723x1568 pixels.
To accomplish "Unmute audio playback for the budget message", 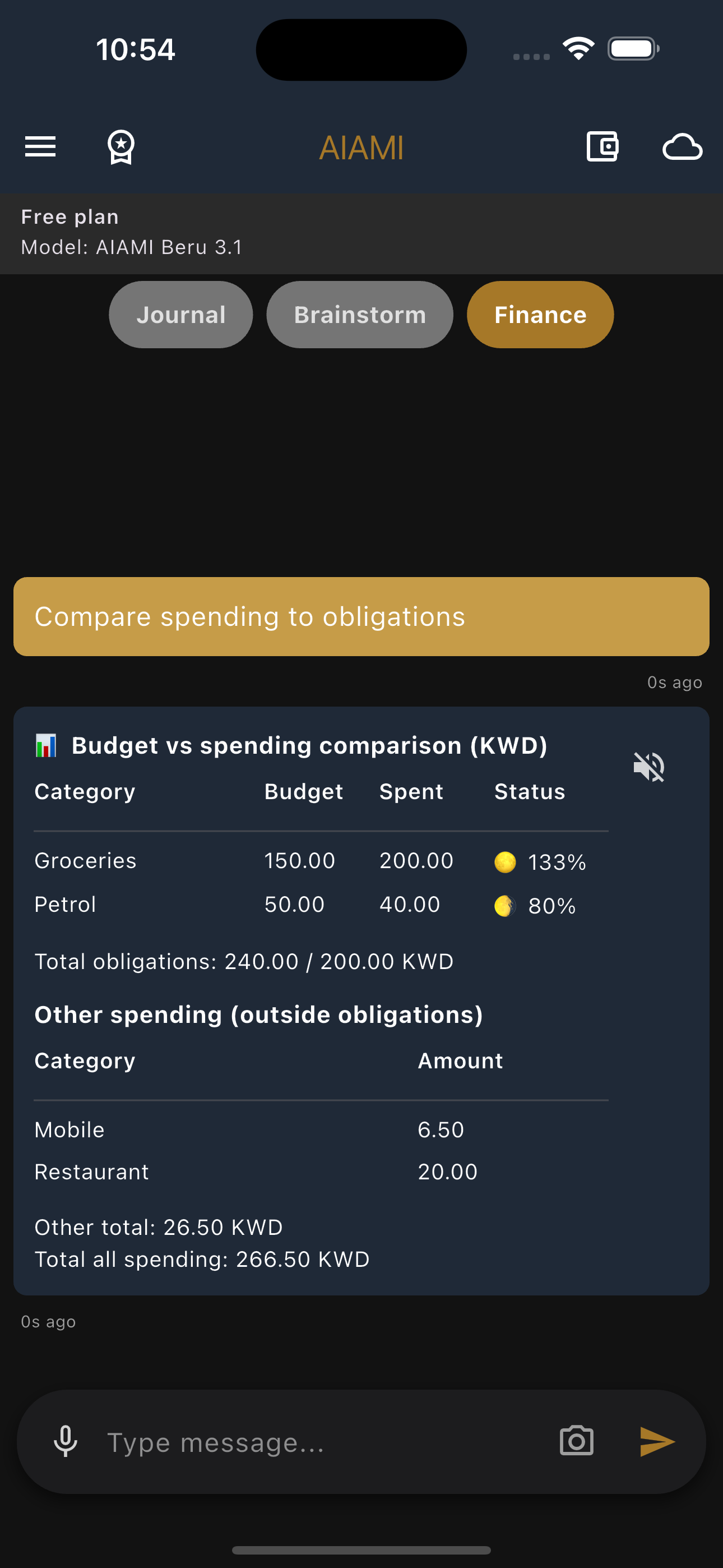I will coord(649,768).
